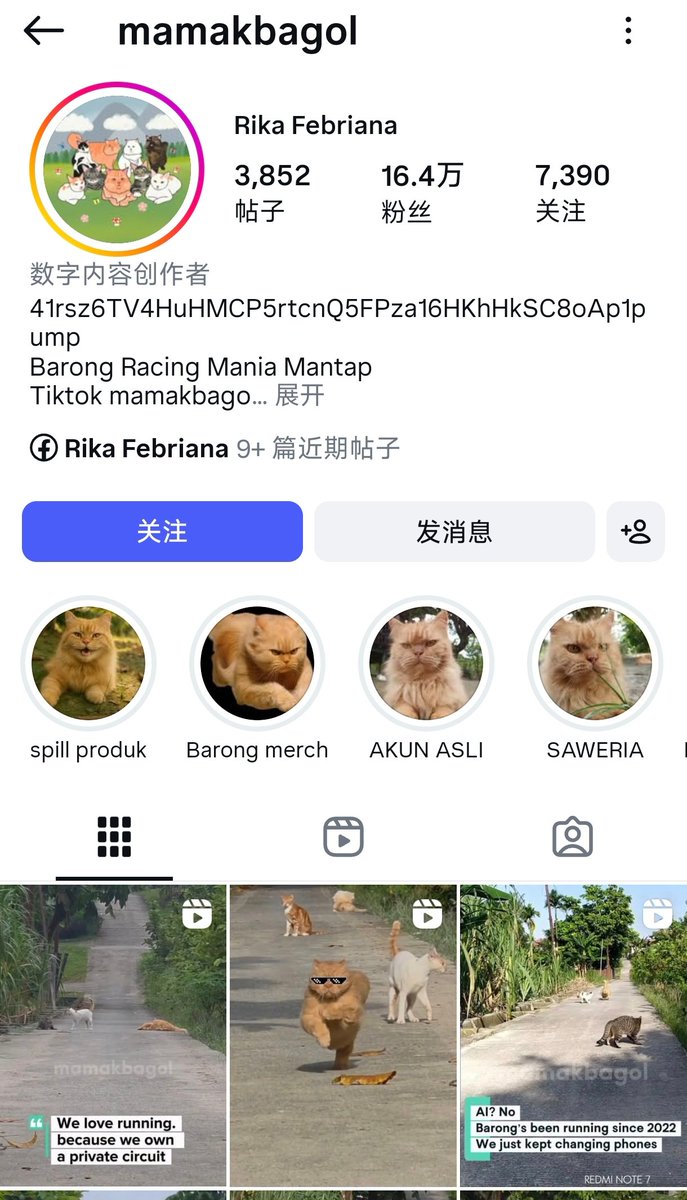
Task: Open the "spill produk" highlight
Action: click(x=88, y=663)
